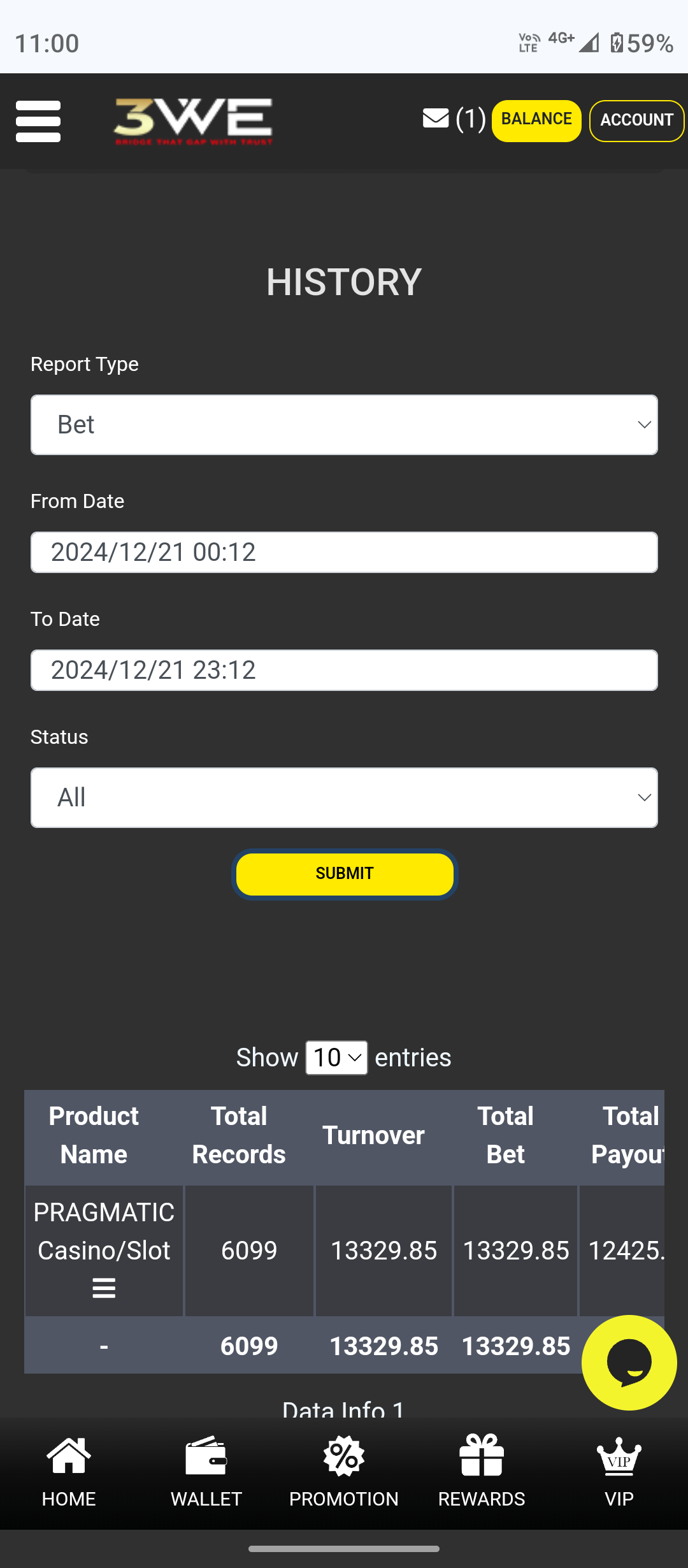Edit the From Date field
The image size is (688, 1568).
click(x=344, y=552)
